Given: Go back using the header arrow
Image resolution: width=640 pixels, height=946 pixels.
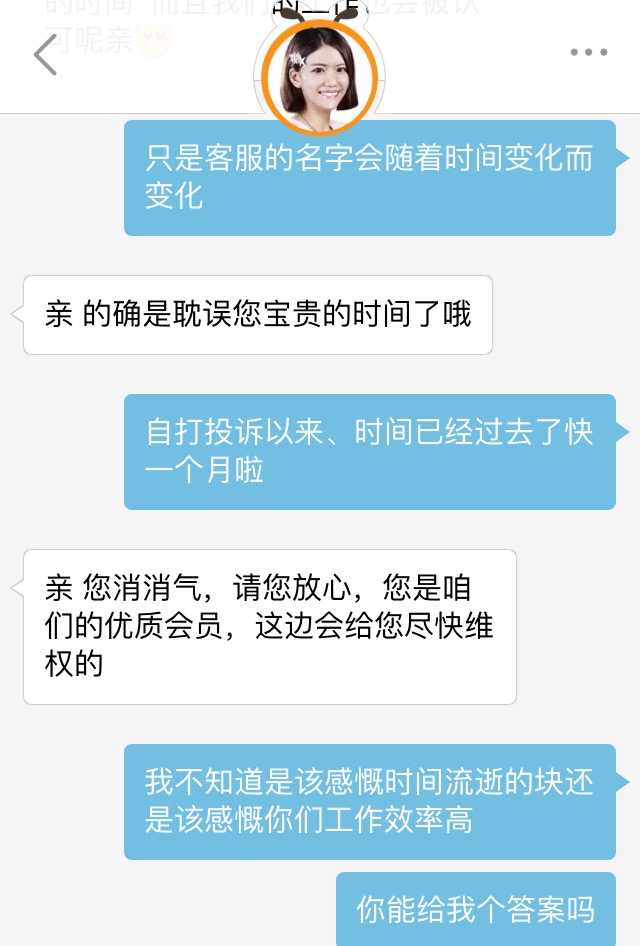Looking at the screenshot, I should coord(45,55).
